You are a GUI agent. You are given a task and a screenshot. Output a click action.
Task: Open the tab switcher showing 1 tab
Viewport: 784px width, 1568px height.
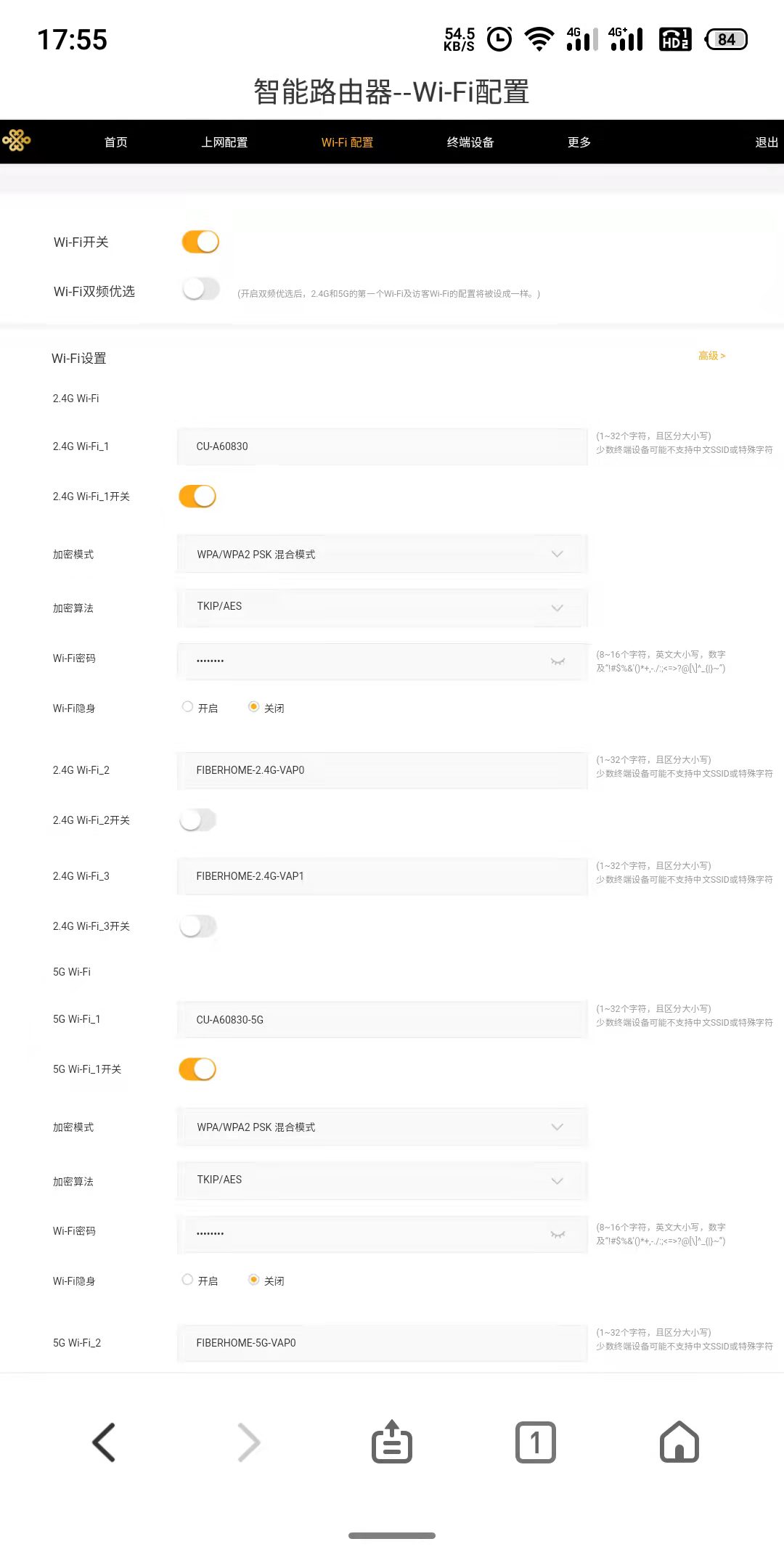pyautogui.click(x=536, y=1442)
